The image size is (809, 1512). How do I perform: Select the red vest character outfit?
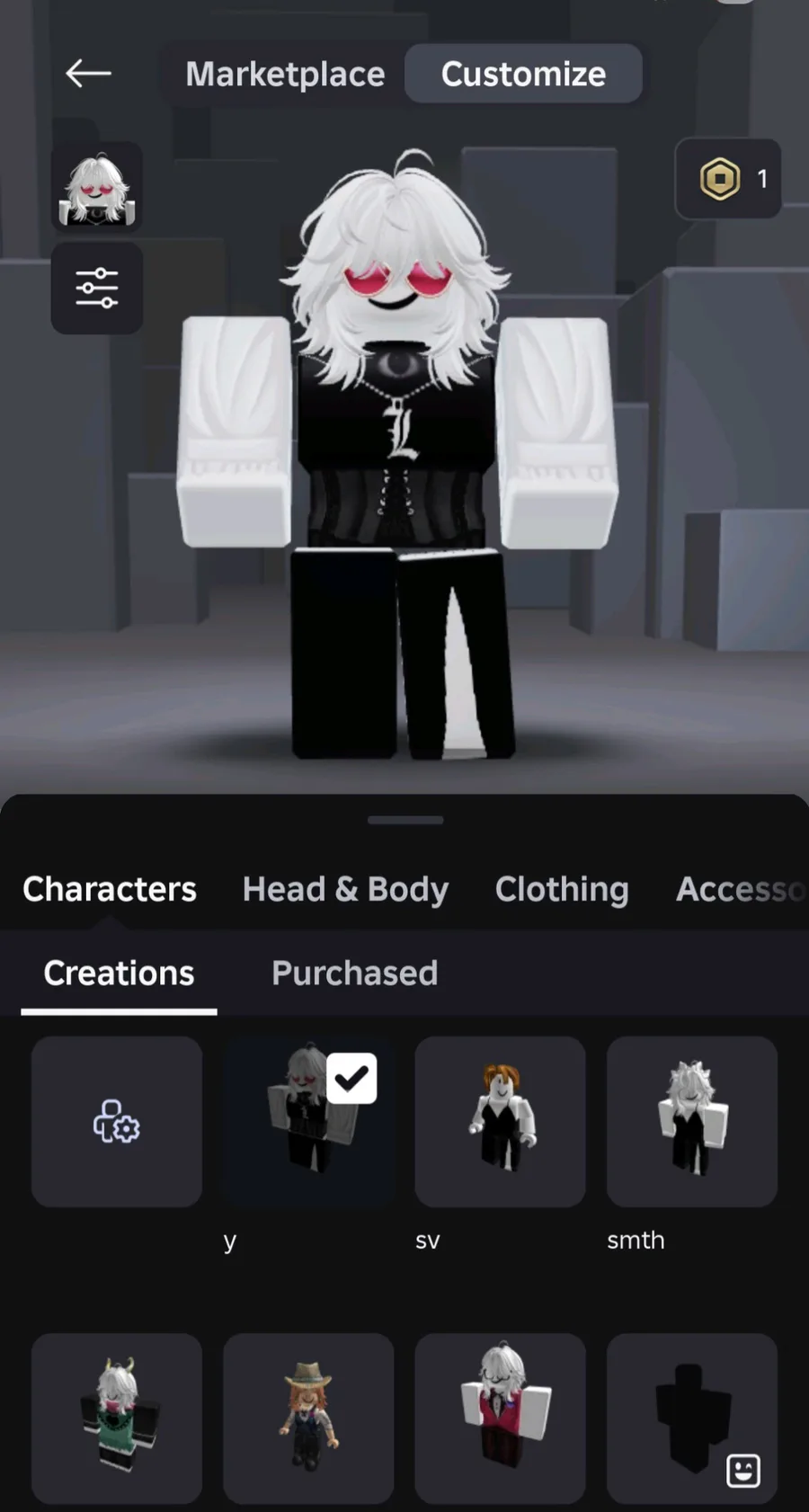pyautogui.click(x=500, y=1418)
